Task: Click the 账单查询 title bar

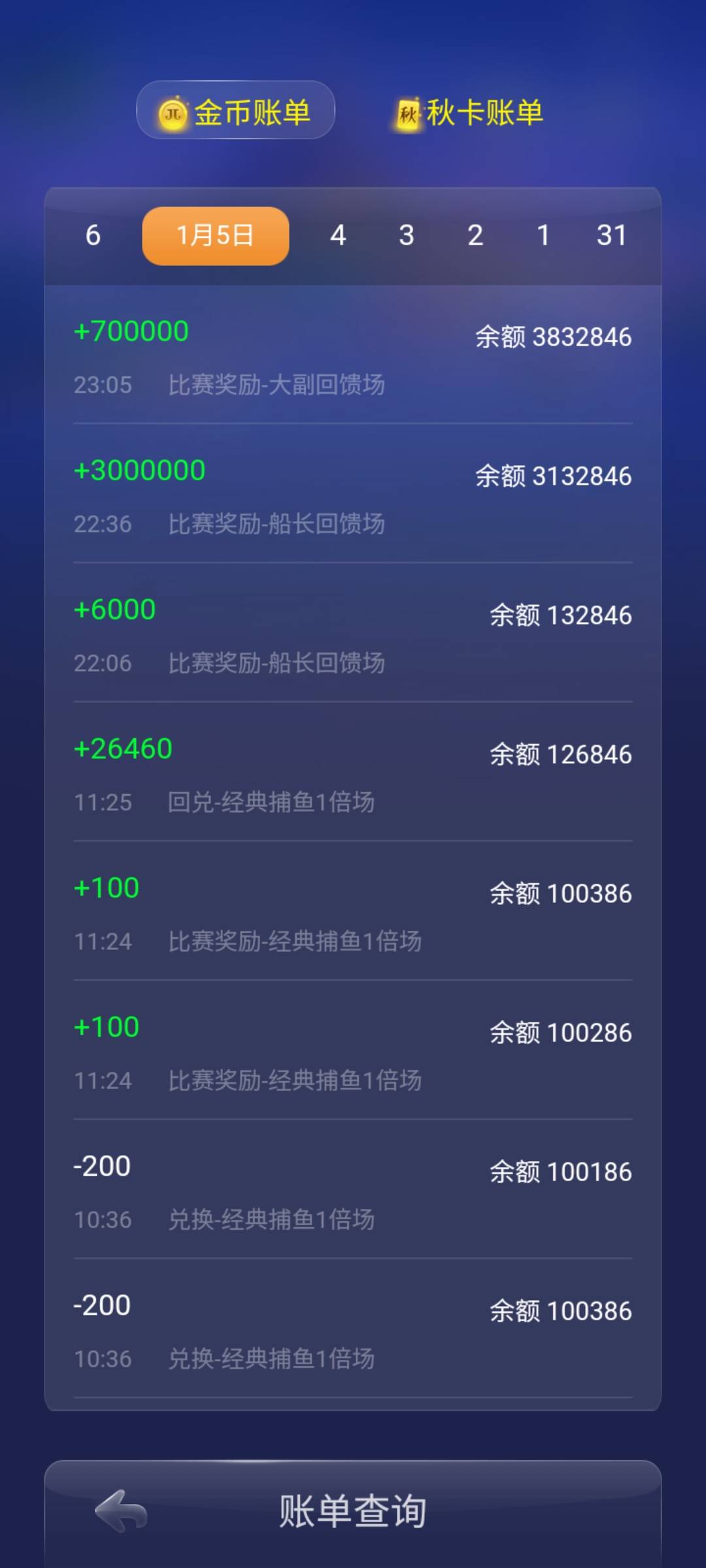Action: click(x=353, y=1511)
